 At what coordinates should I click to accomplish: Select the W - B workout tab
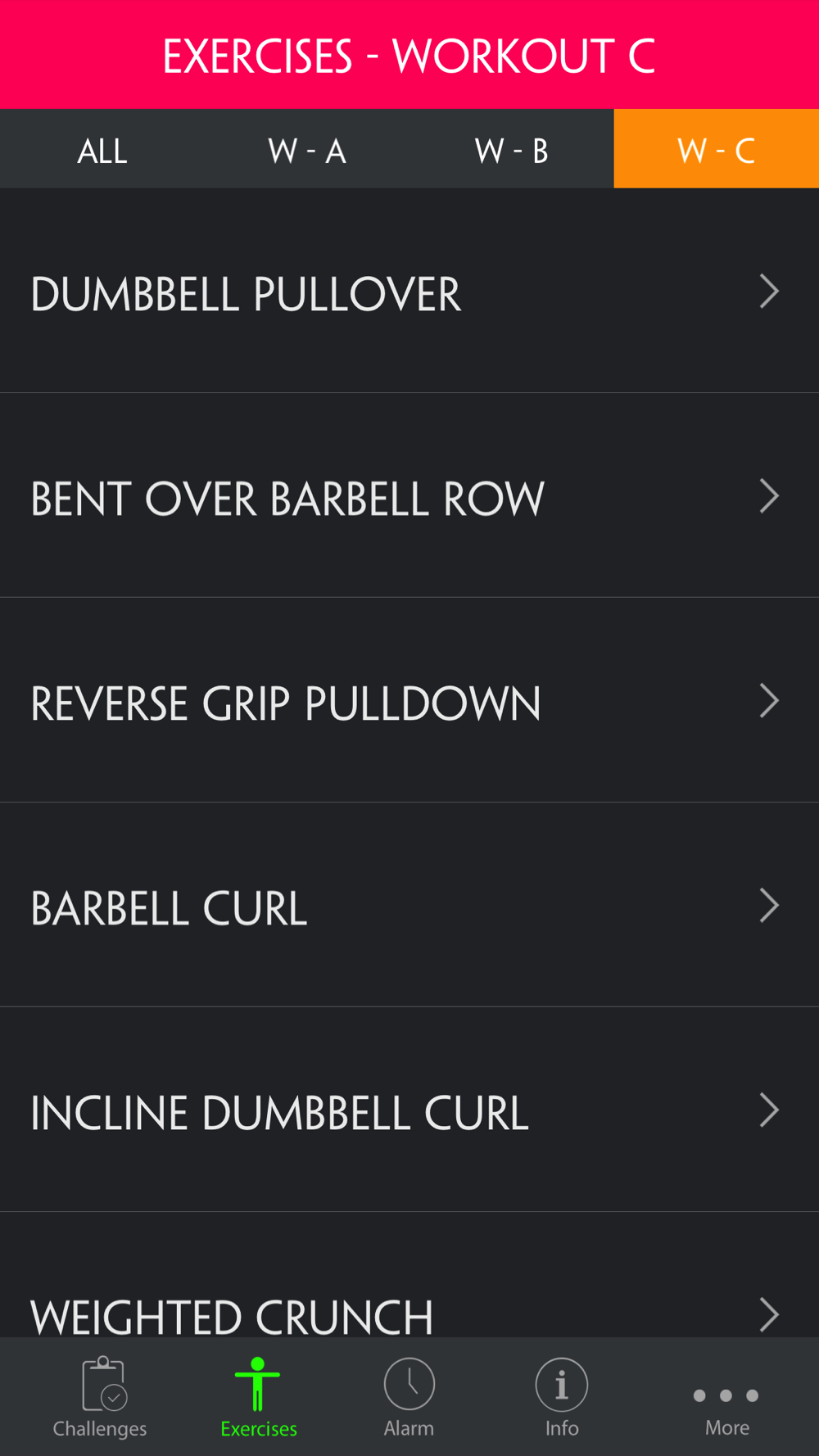coord(512,149)
